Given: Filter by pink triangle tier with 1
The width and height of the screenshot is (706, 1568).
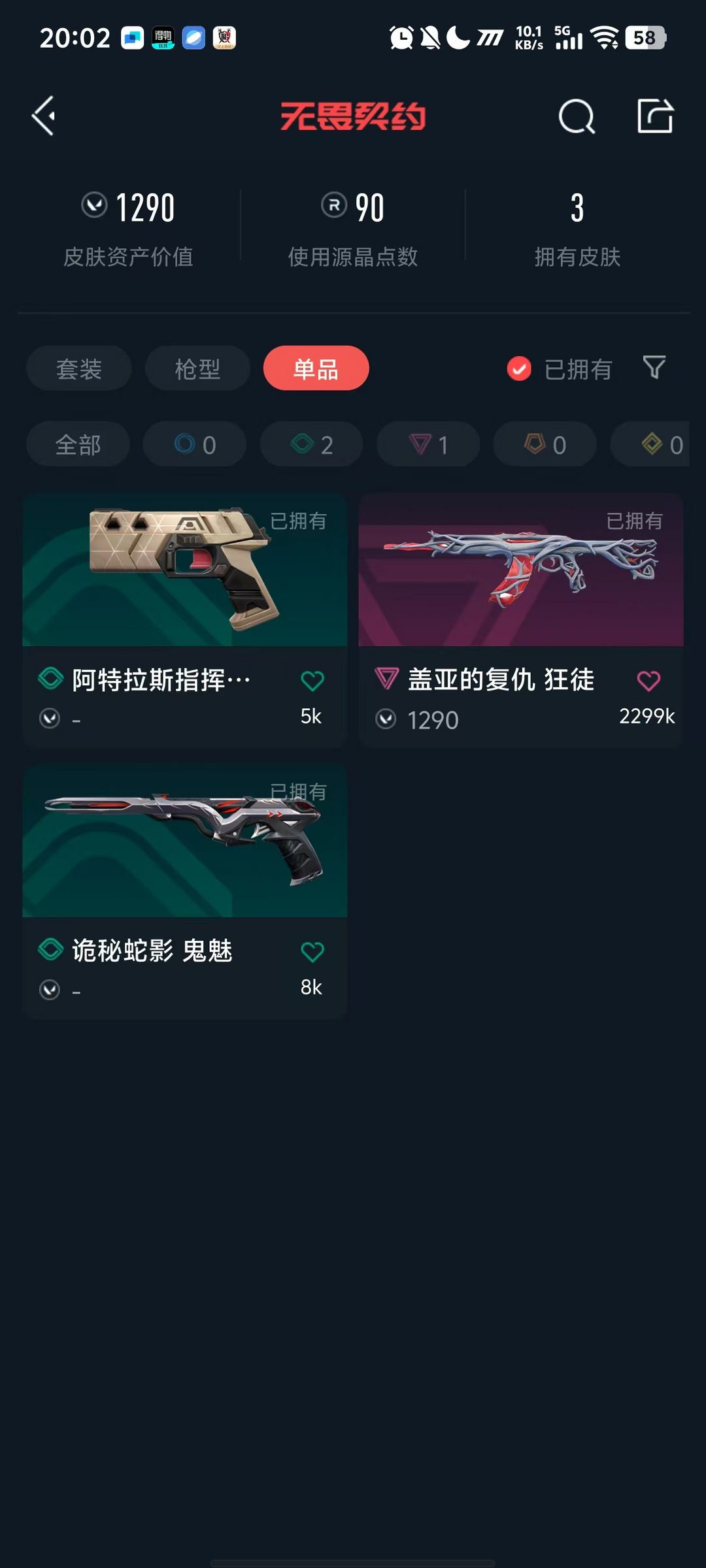Looking at the screenshot, I should pos(428,444).
